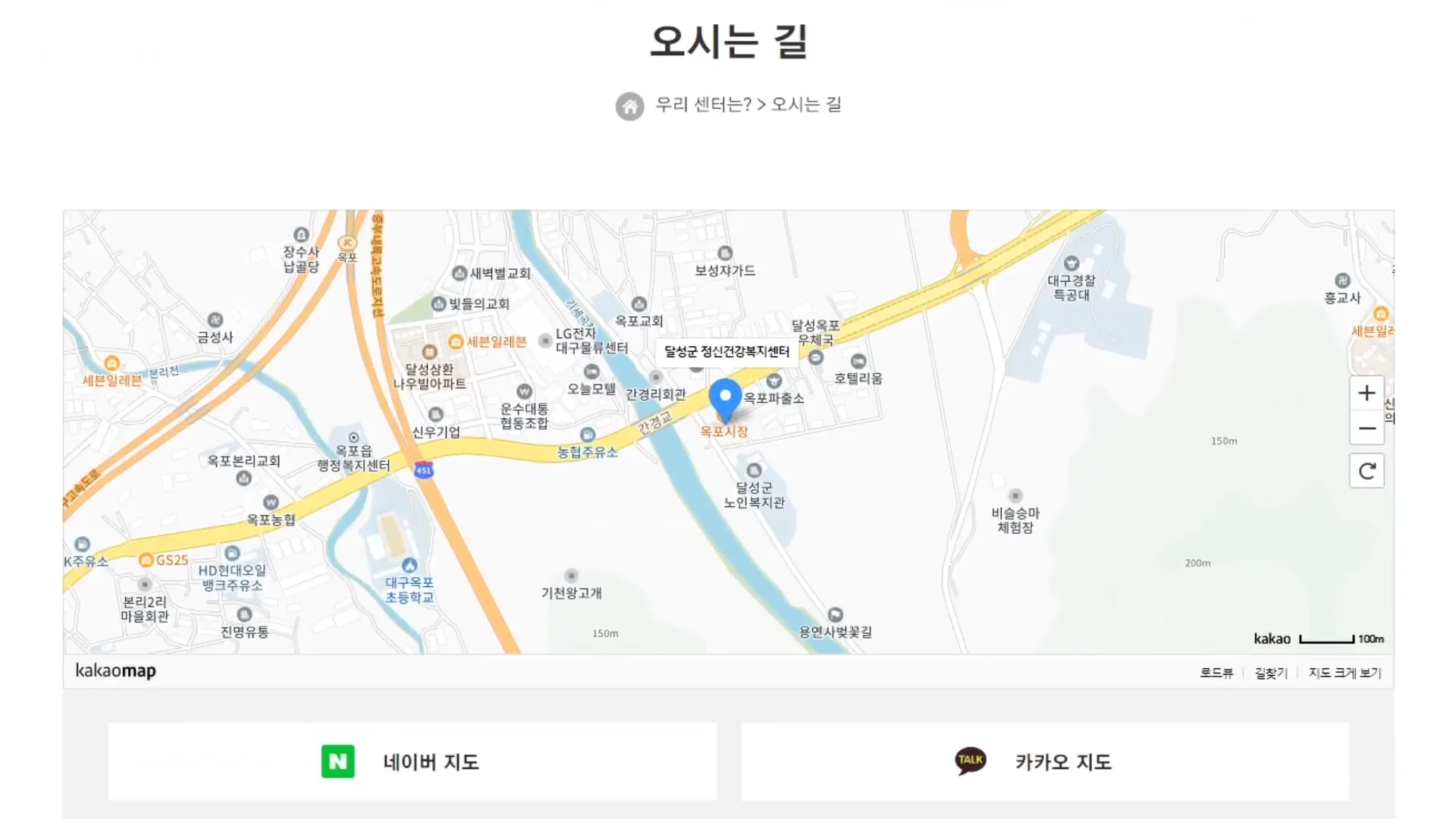Viewport: 1456px width, 819px height.
Task: Zoom out on the map
Action: point(1367,428)
